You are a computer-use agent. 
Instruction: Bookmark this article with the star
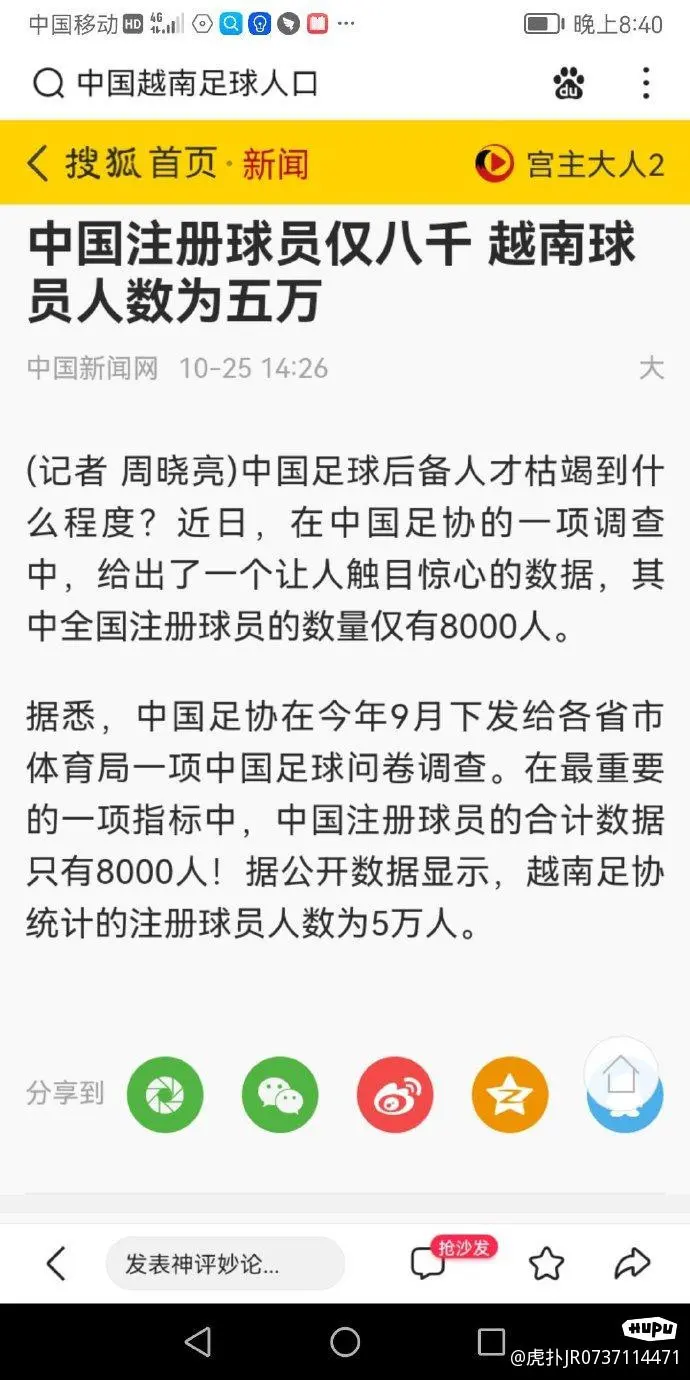546,1264
